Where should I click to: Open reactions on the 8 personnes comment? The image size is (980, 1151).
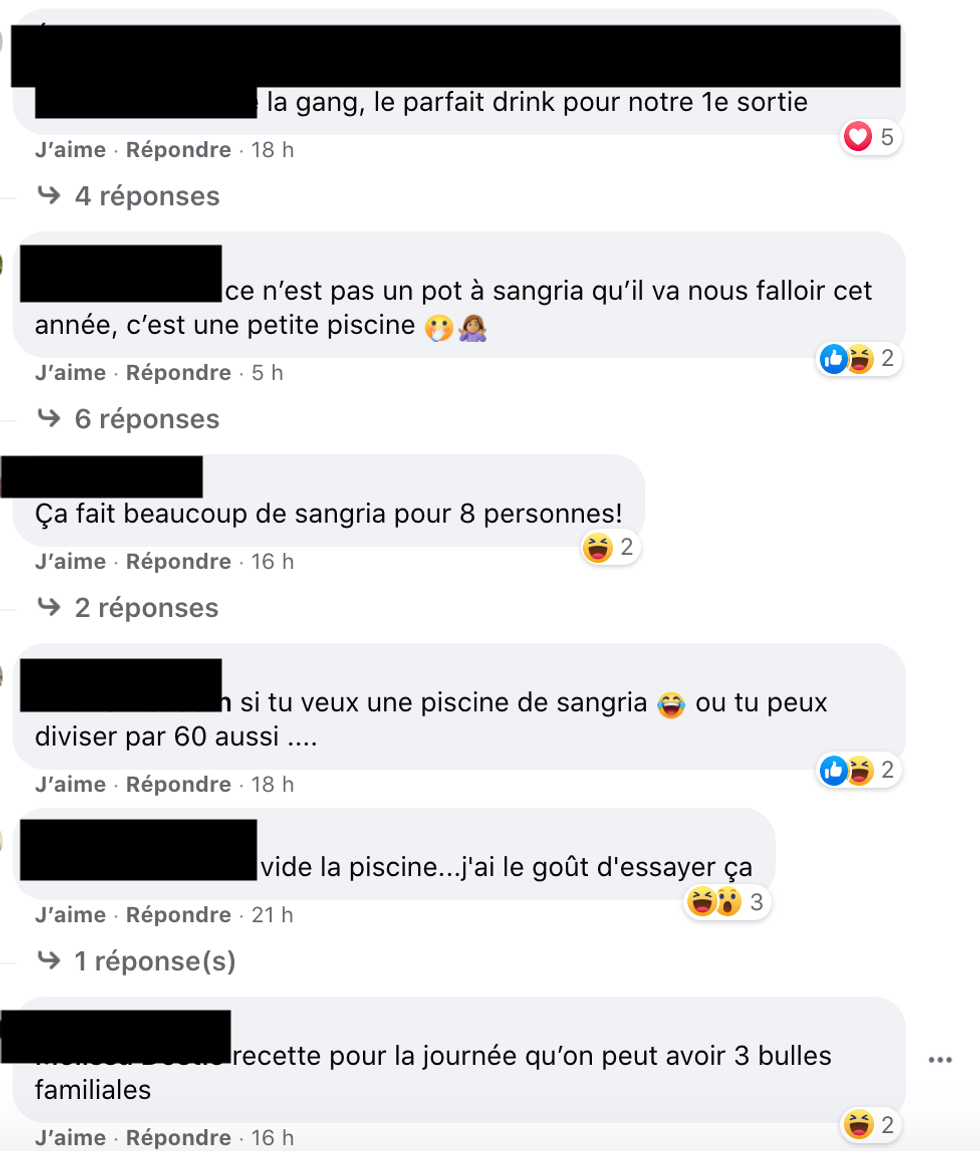(x=610, y=548)
